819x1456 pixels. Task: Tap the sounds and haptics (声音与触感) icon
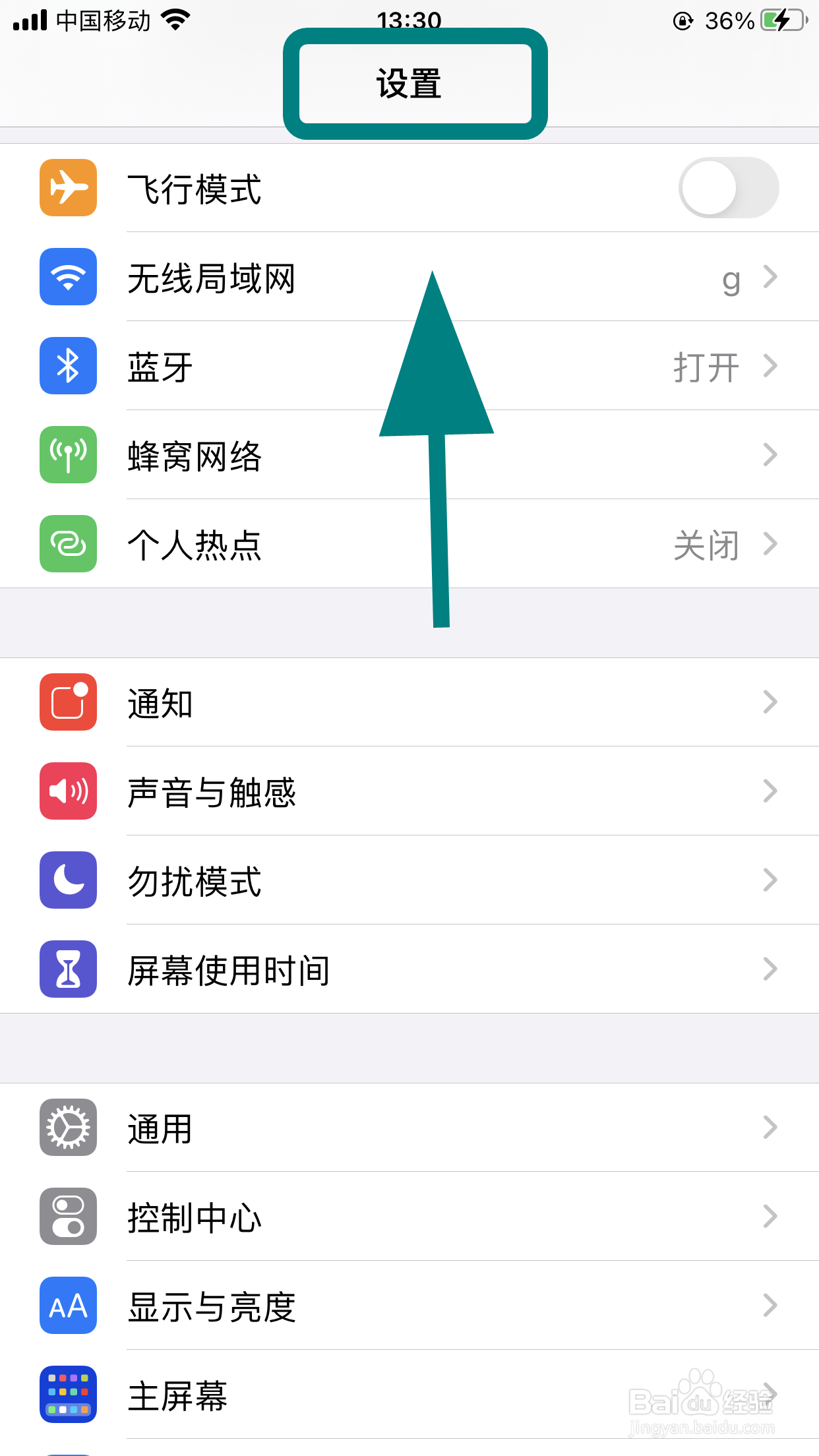click(x=68, y=792)
